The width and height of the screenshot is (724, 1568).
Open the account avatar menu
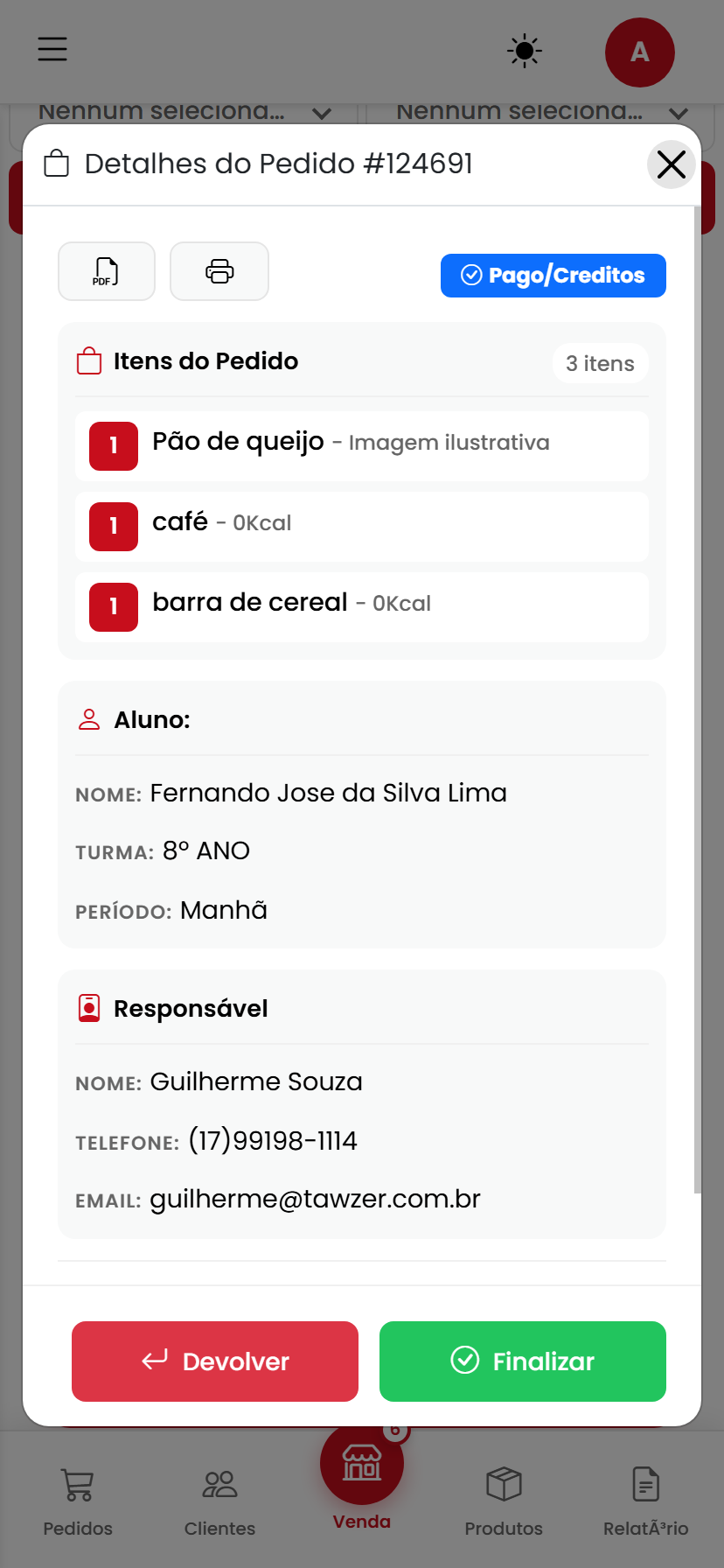coord(639,52)
